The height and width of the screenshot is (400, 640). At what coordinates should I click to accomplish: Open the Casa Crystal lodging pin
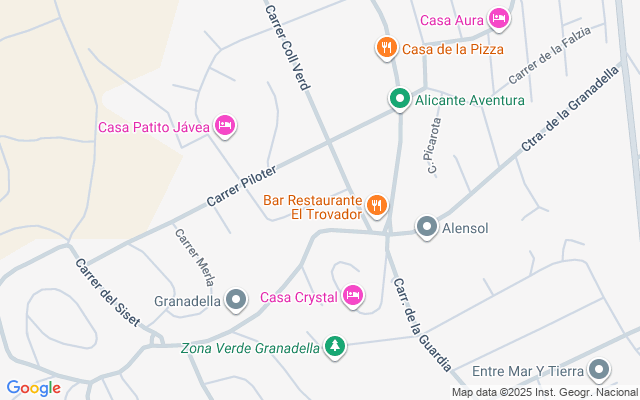tap(352, 295)
